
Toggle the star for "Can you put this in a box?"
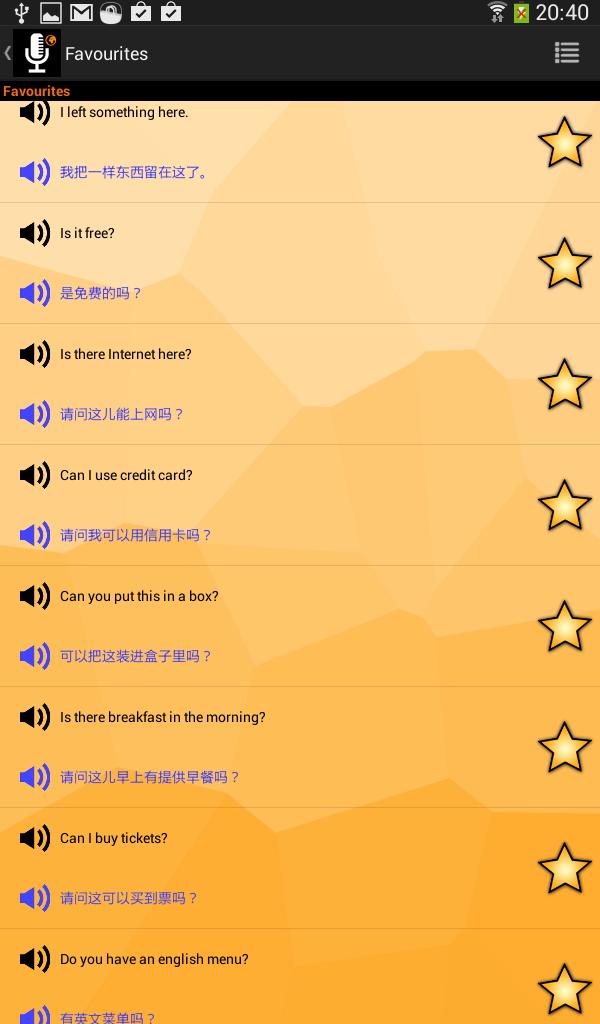[x=565, y=627]
